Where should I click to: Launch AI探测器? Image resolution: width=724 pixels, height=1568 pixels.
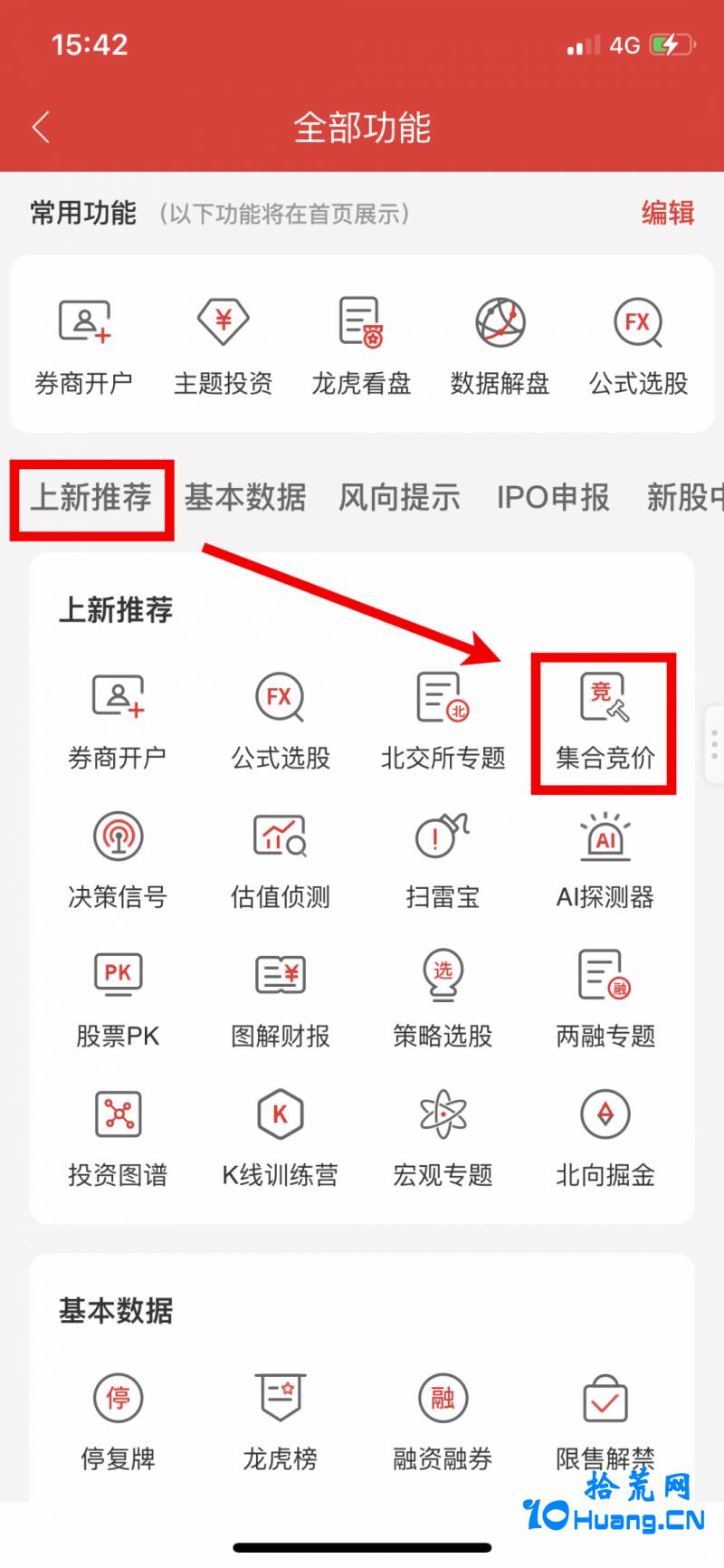(605, 861)
